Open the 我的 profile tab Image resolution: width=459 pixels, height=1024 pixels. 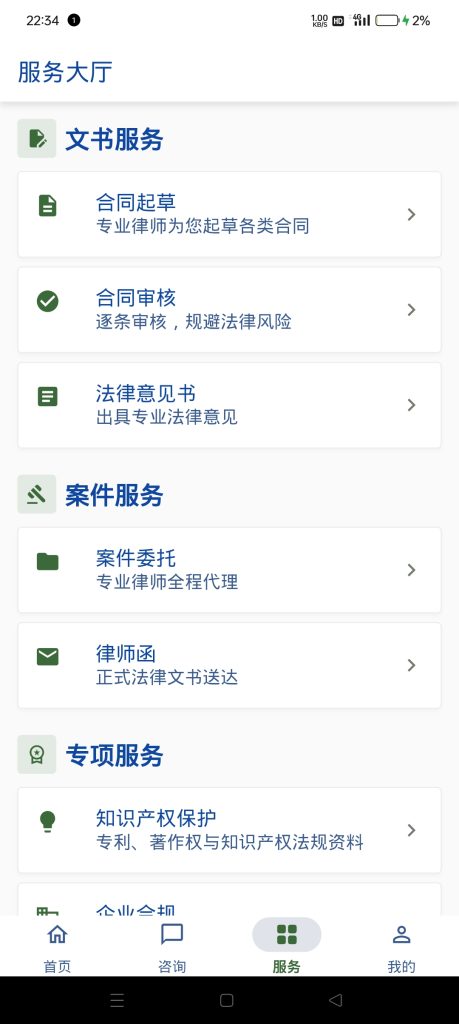[401, 946]
